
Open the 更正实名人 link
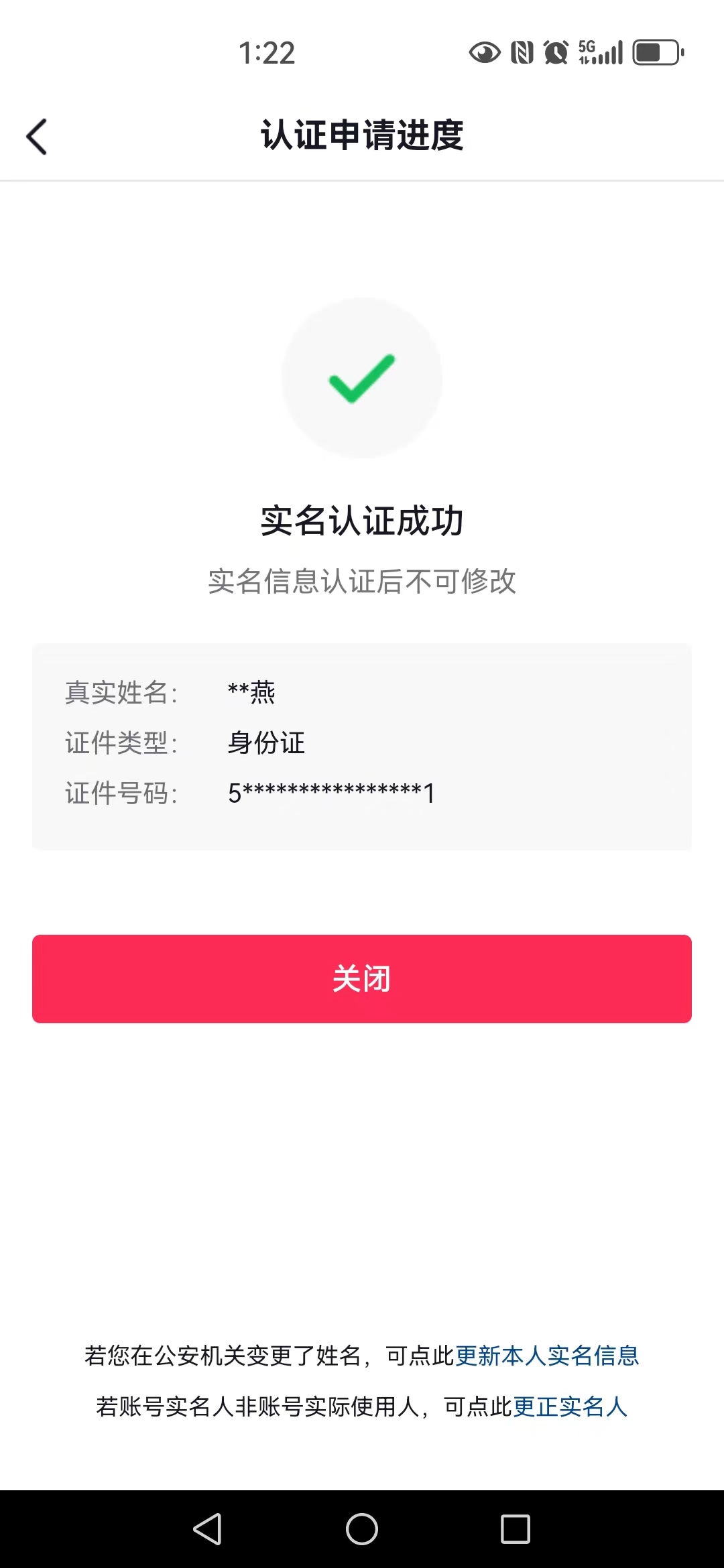tap(570, 1406)
